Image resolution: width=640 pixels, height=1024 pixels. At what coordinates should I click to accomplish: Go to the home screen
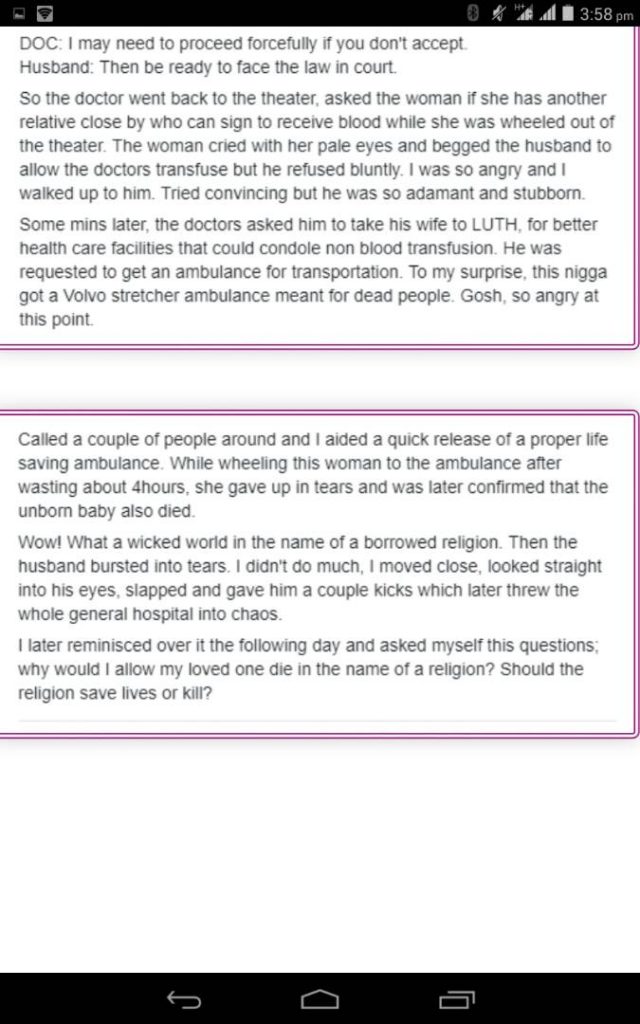(320, 999)
